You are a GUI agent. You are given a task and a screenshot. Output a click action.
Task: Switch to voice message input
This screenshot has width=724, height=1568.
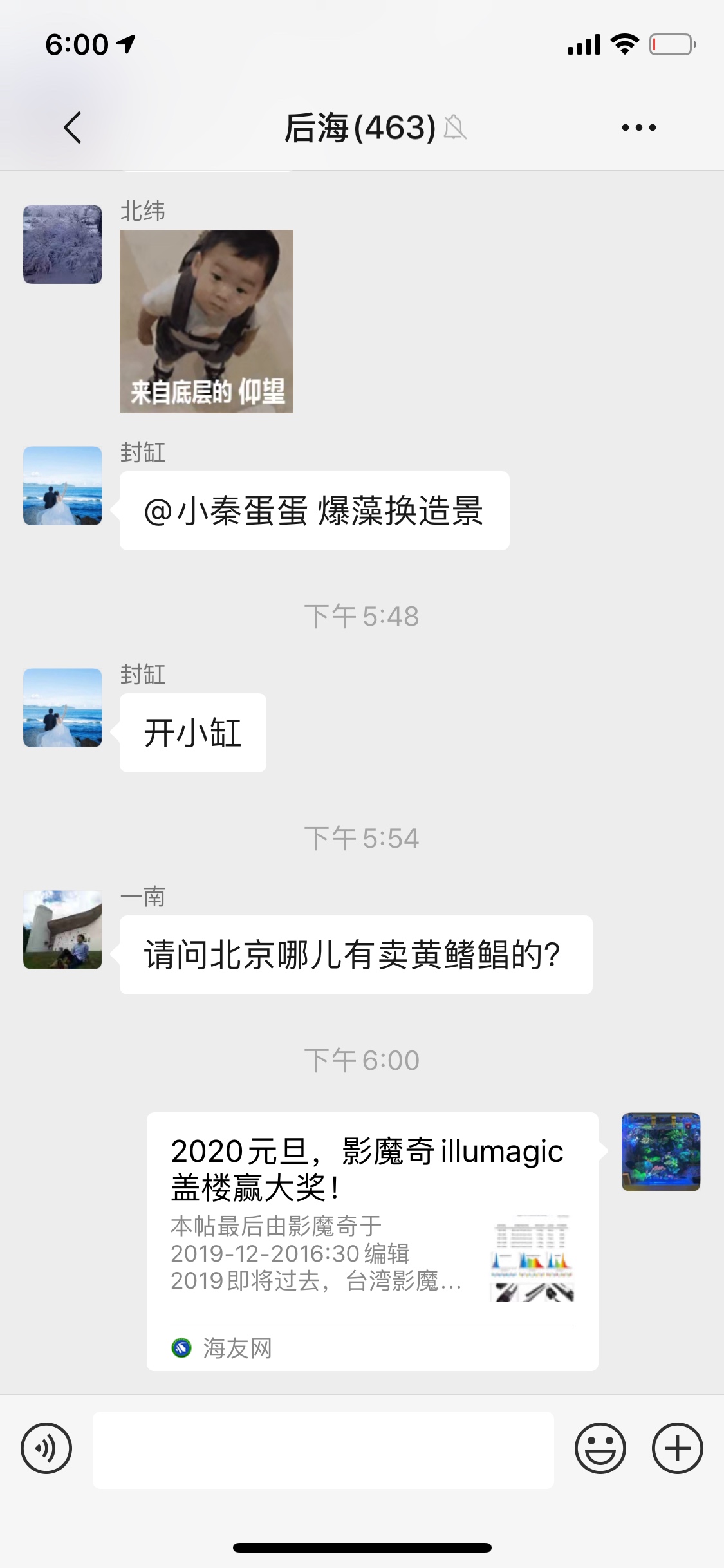[x=46, y=1449]
